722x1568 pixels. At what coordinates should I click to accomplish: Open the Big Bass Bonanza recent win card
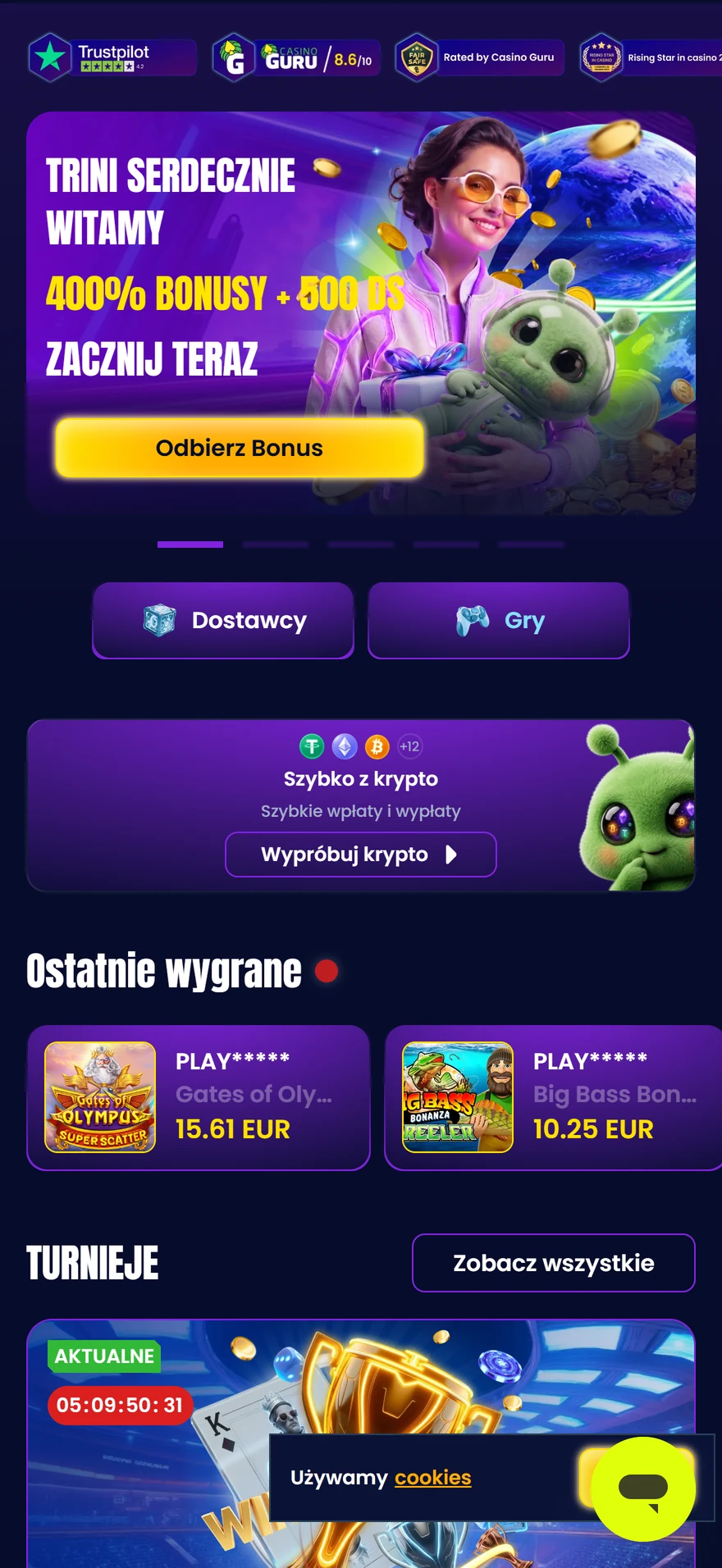pyautogui.click(x=553, y=1097)
